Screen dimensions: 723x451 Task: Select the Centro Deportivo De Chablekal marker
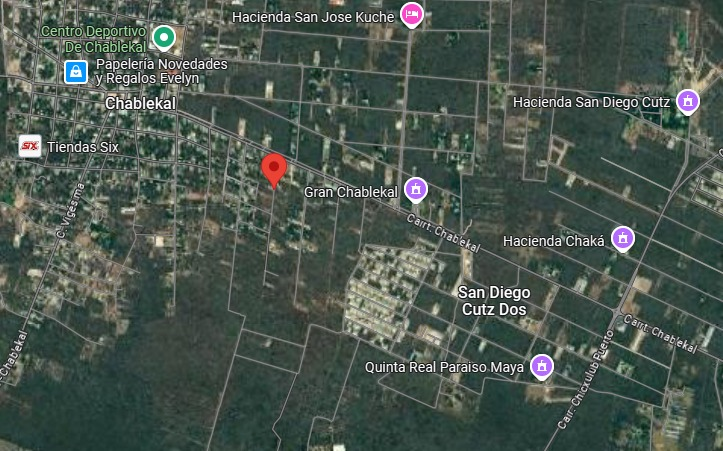point(165,39)
